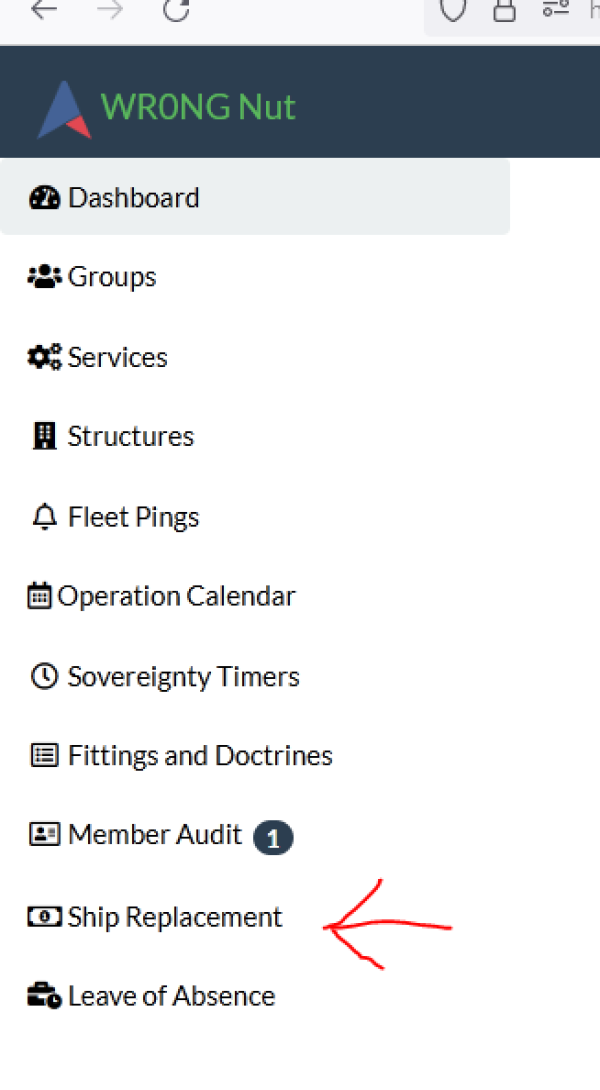
Task: Open Fittings and Doctrines
Action: point(181,756)
